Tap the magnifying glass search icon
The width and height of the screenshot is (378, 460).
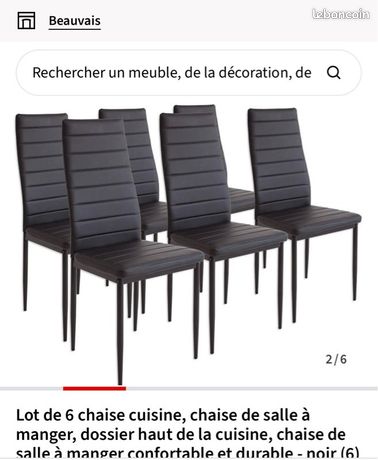click(333, 72)
